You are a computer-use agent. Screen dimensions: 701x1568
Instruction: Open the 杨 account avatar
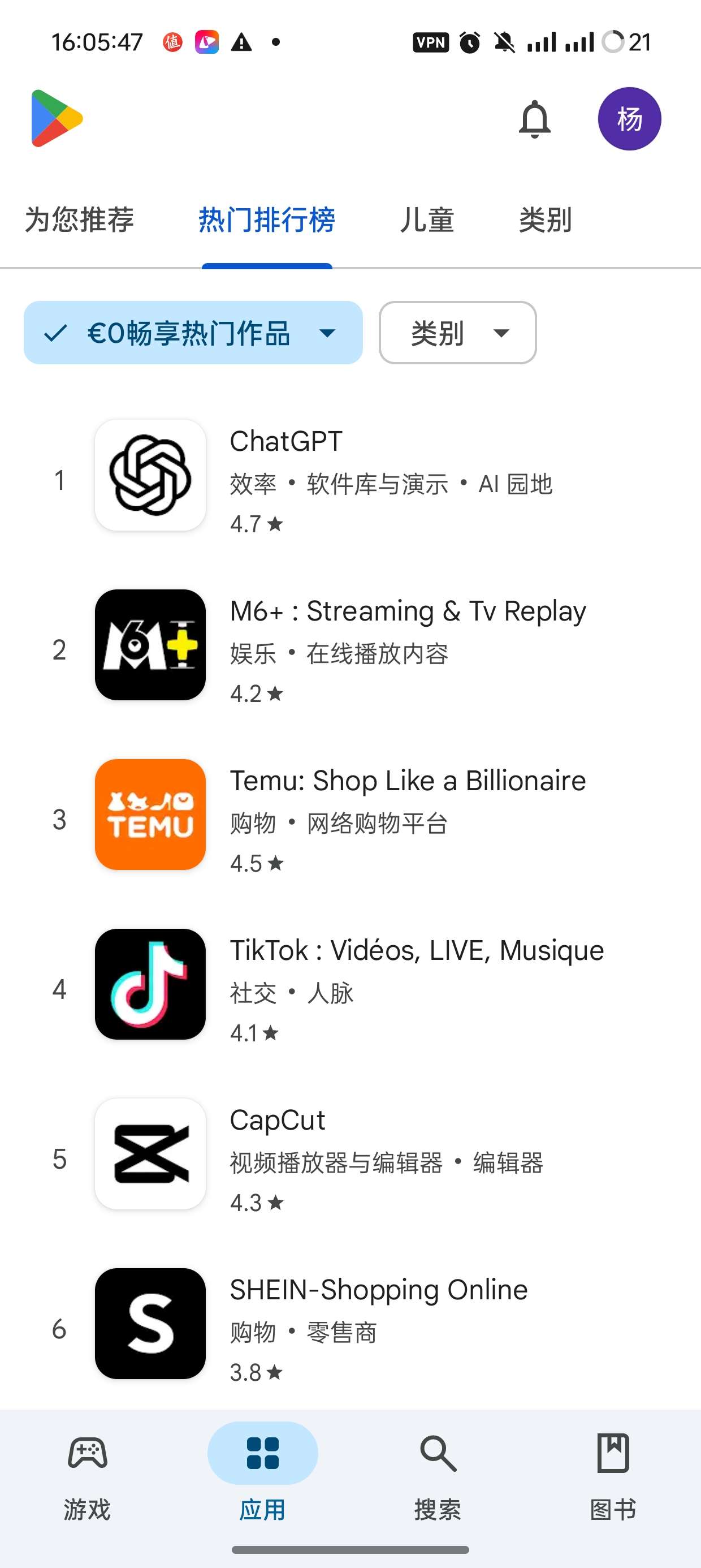(629, 119)
